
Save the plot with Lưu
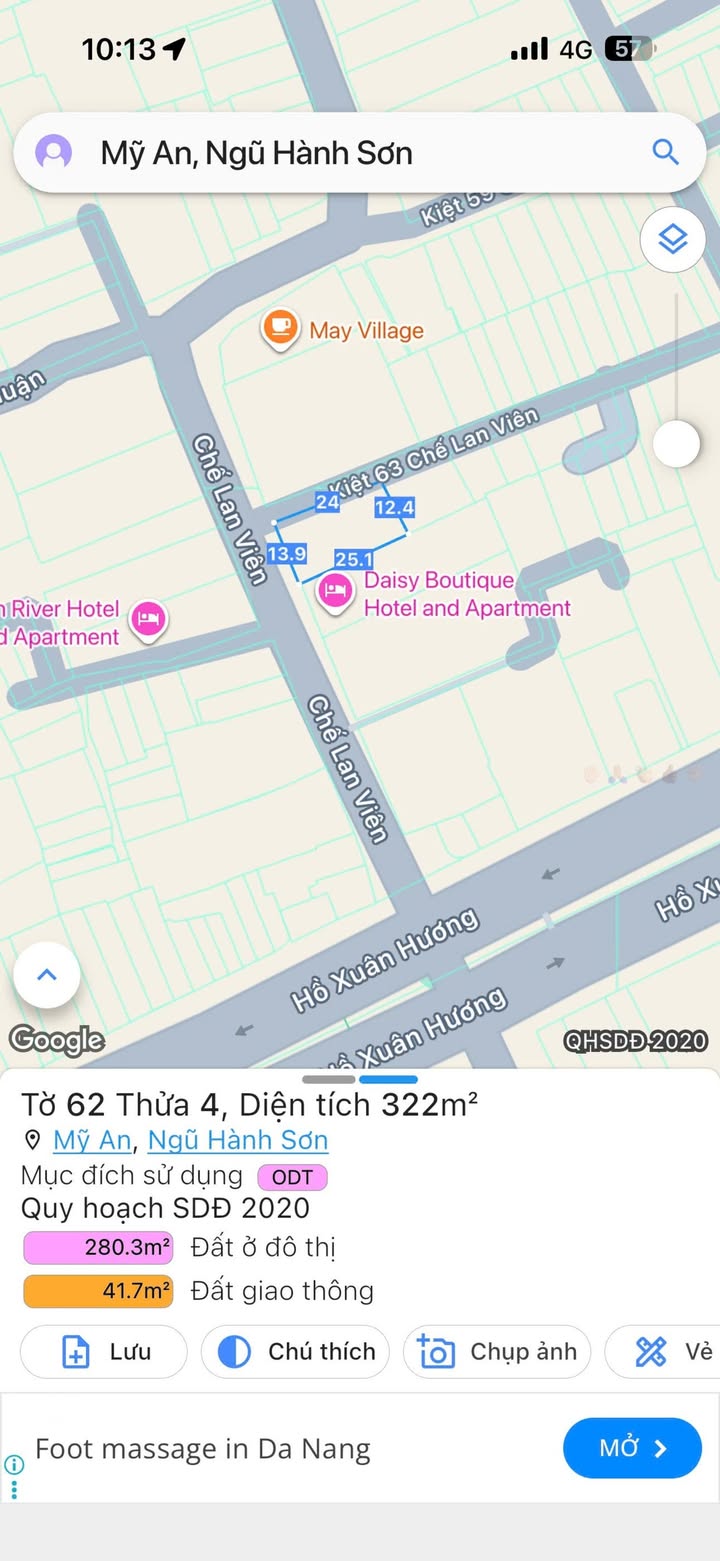point(104,1352)
